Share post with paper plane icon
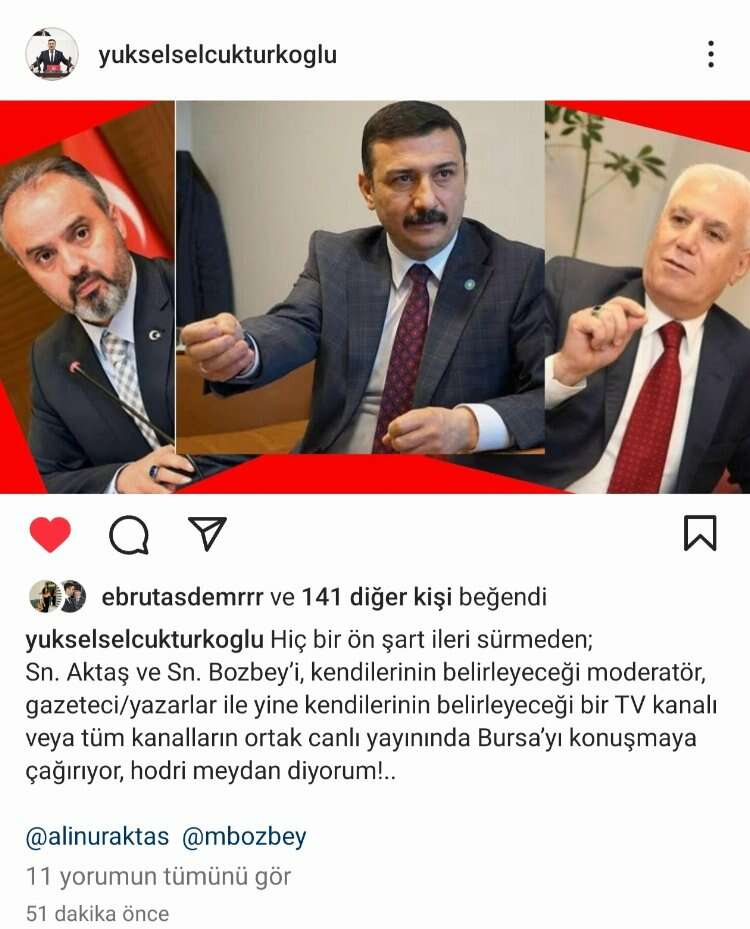The image size is (750, 929). 208,533
